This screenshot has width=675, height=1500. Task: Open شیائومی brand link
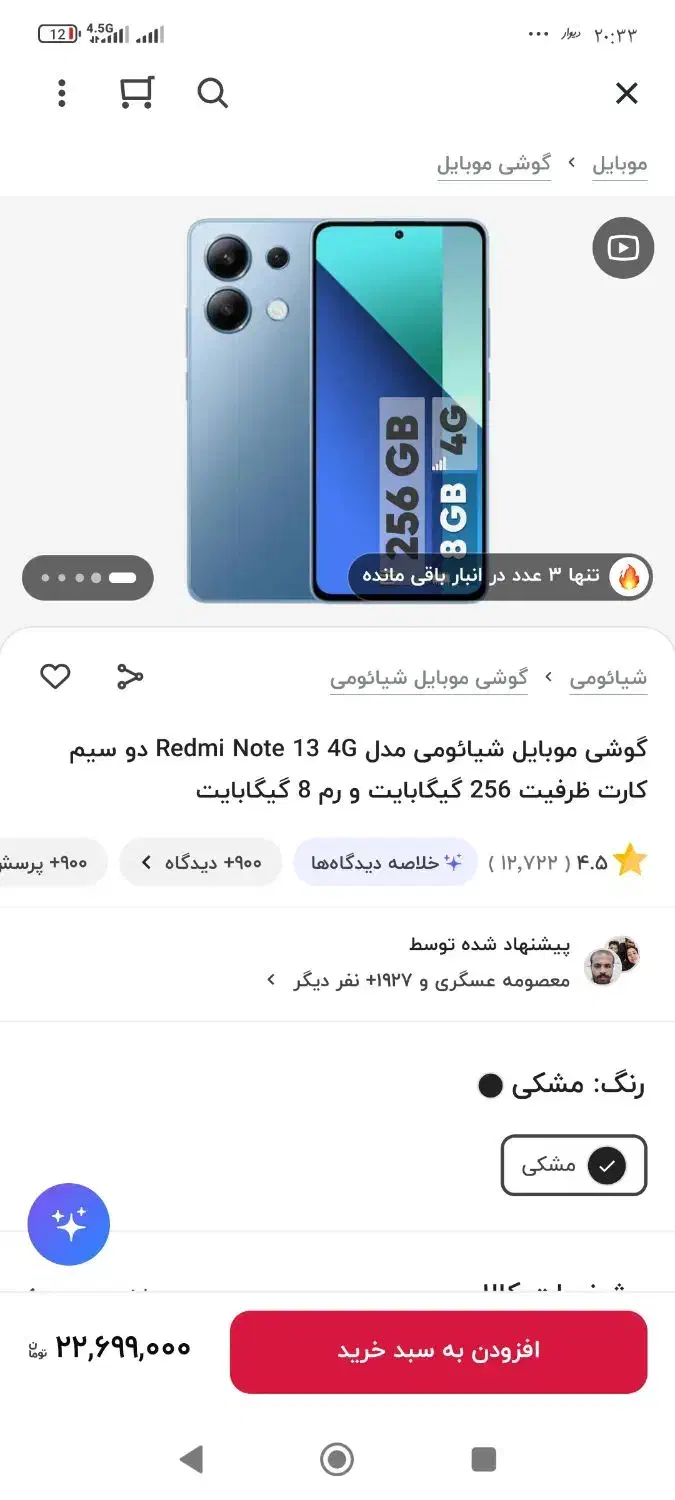(x=608, y=678)
